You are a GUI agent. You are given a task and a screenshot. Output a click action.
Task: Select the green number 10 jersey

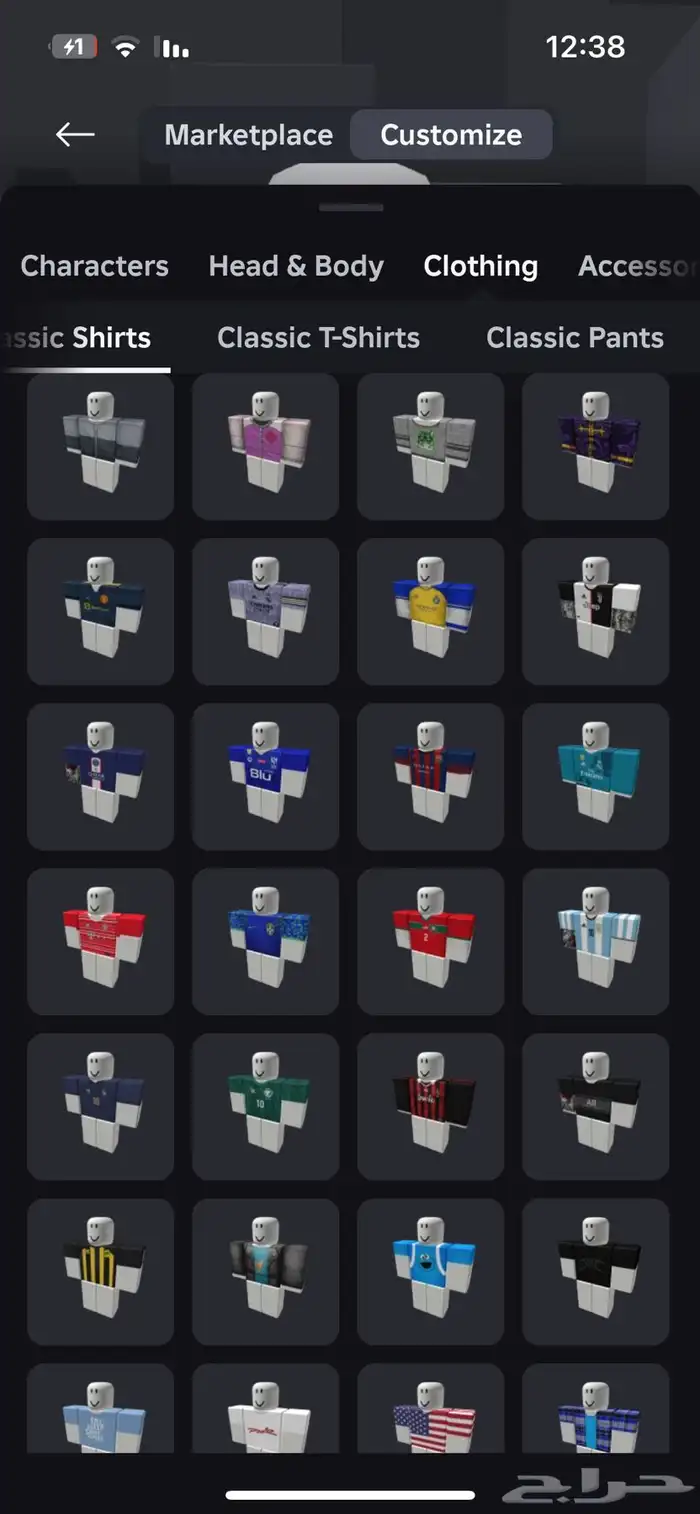click(265, 1106)
